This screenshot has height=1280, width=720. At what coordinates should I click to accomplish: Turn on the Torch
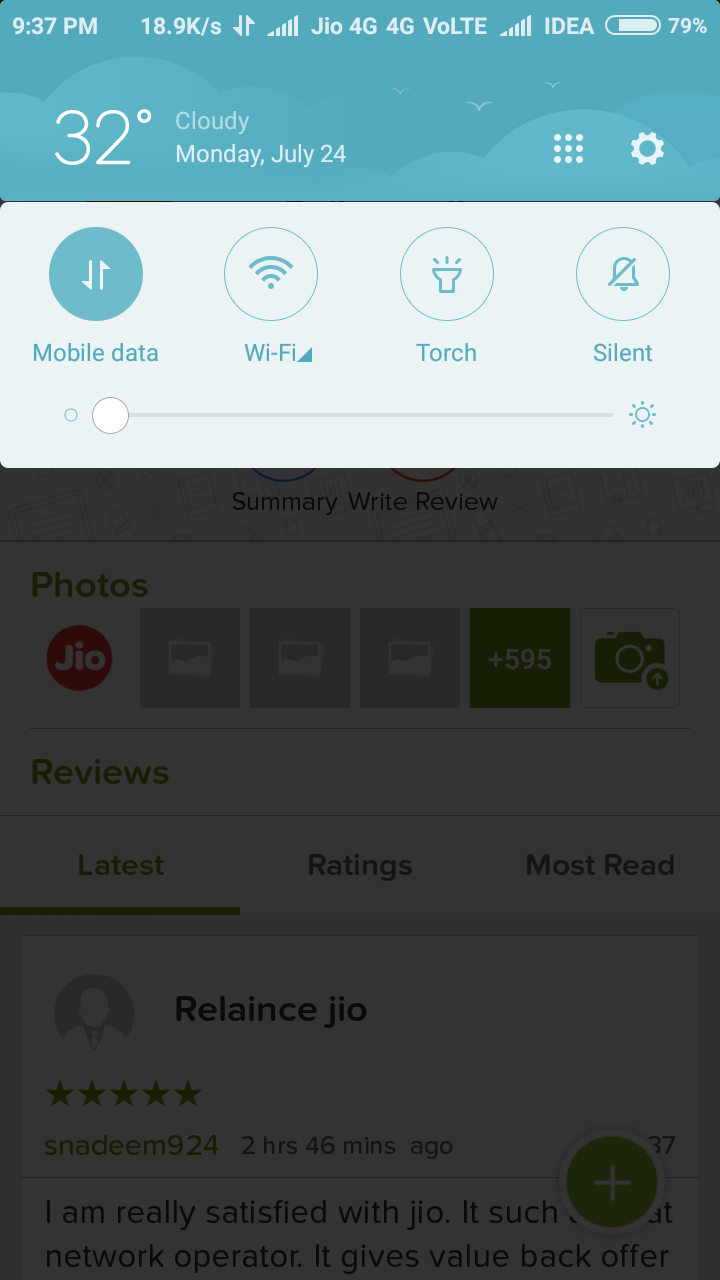coord(446,274)
